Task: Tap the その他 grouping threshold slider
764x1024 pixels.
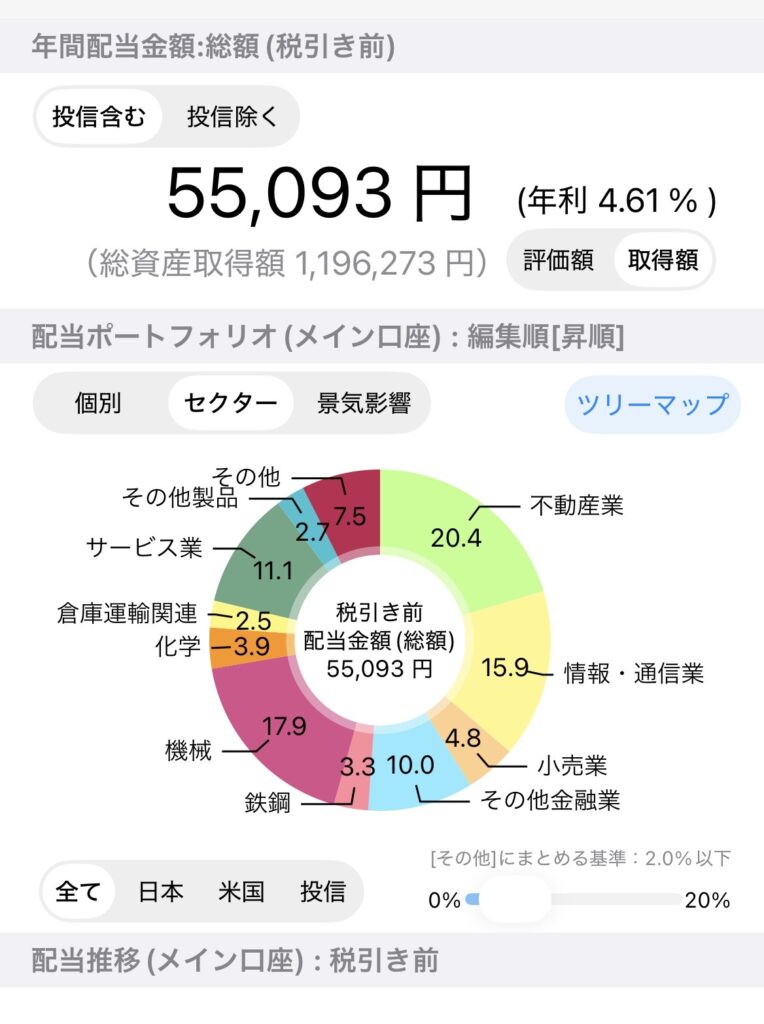Action: coord(514,899)
